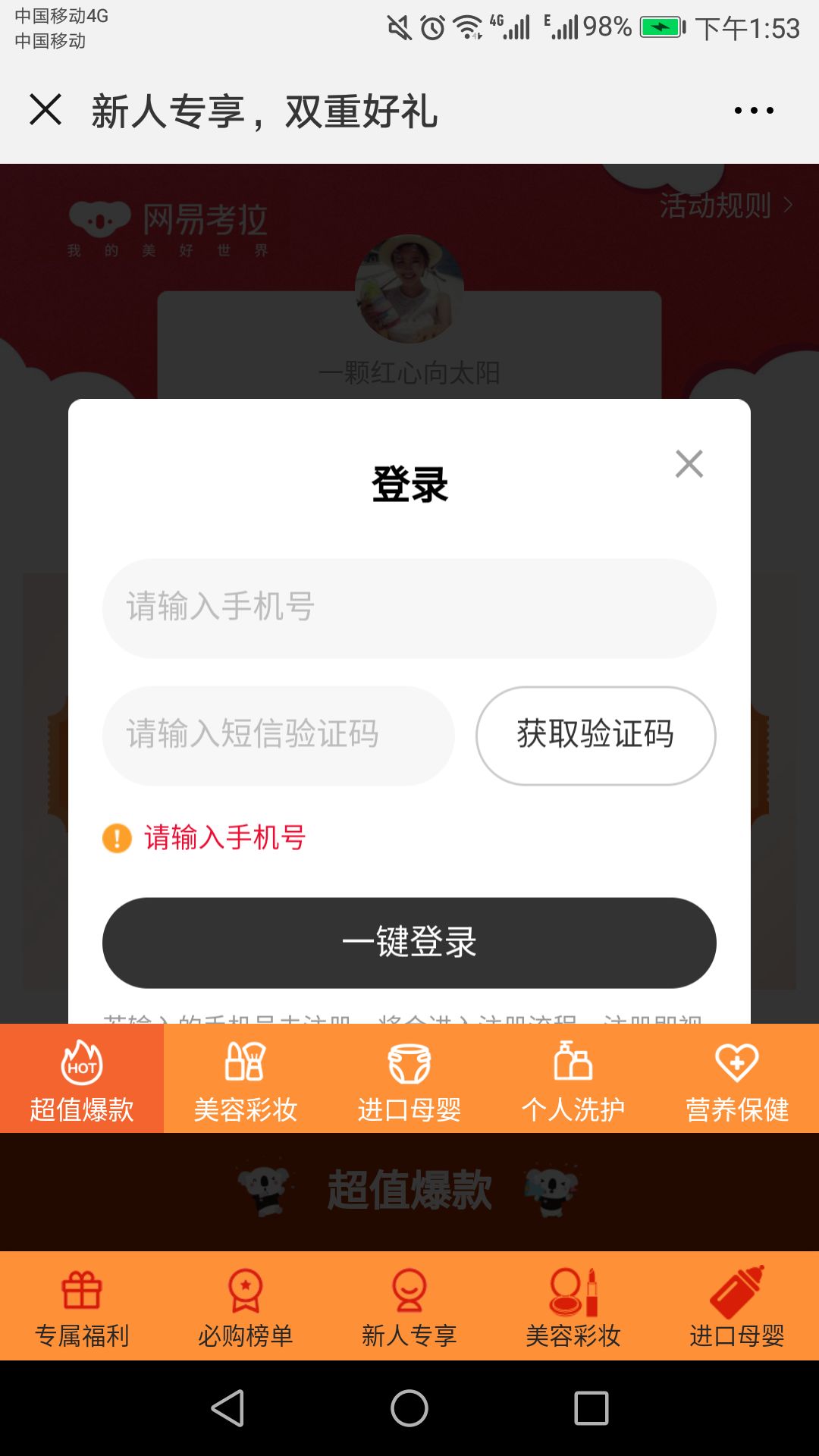
Task: Return to the phone's home screen
Action: click(409, 1408)
